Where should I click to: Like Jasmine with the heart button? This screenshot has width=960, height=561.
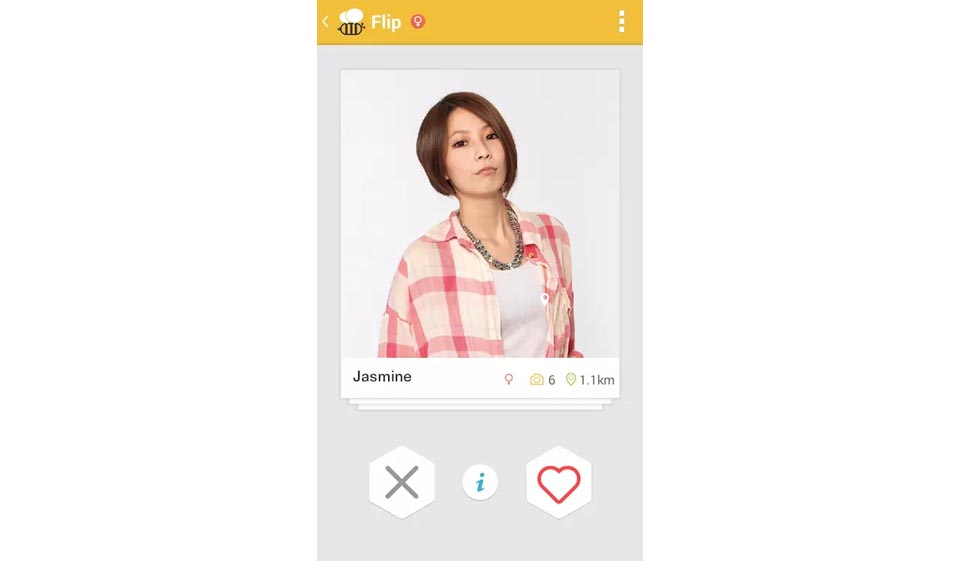[x=558, y=483]
